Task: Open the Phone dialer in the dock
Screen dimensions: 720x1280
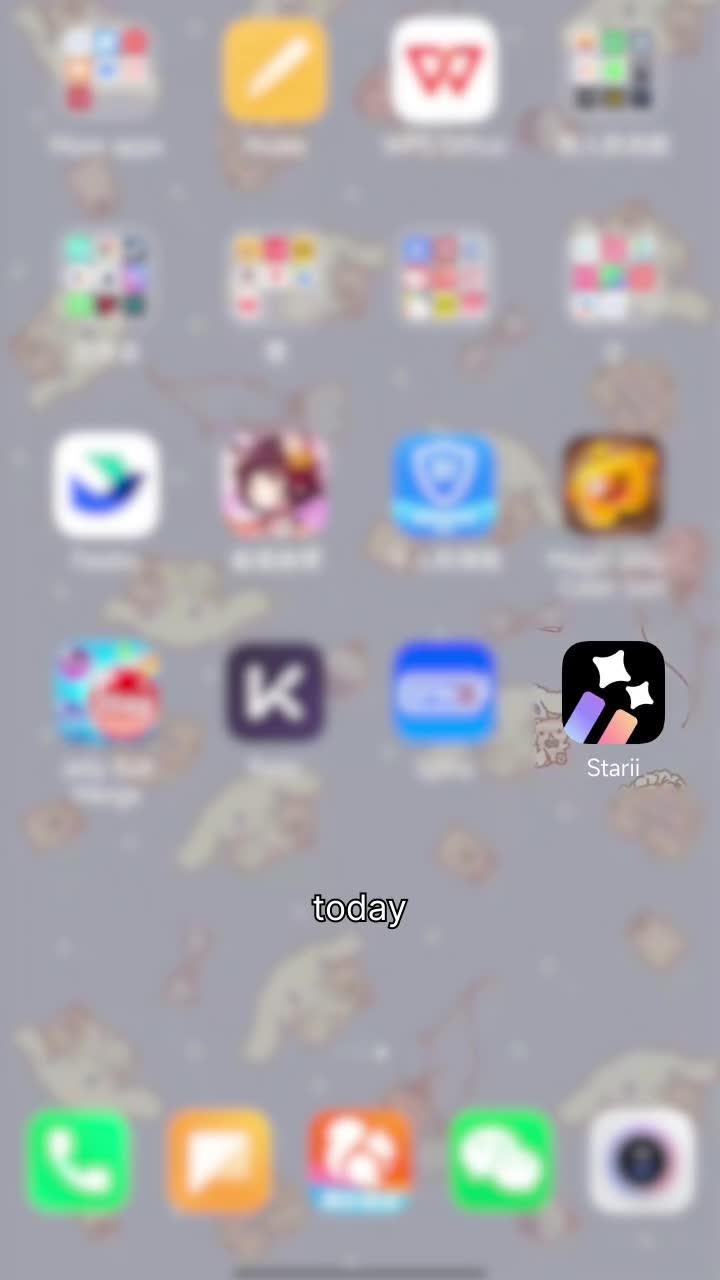Action: [79, 1160]
